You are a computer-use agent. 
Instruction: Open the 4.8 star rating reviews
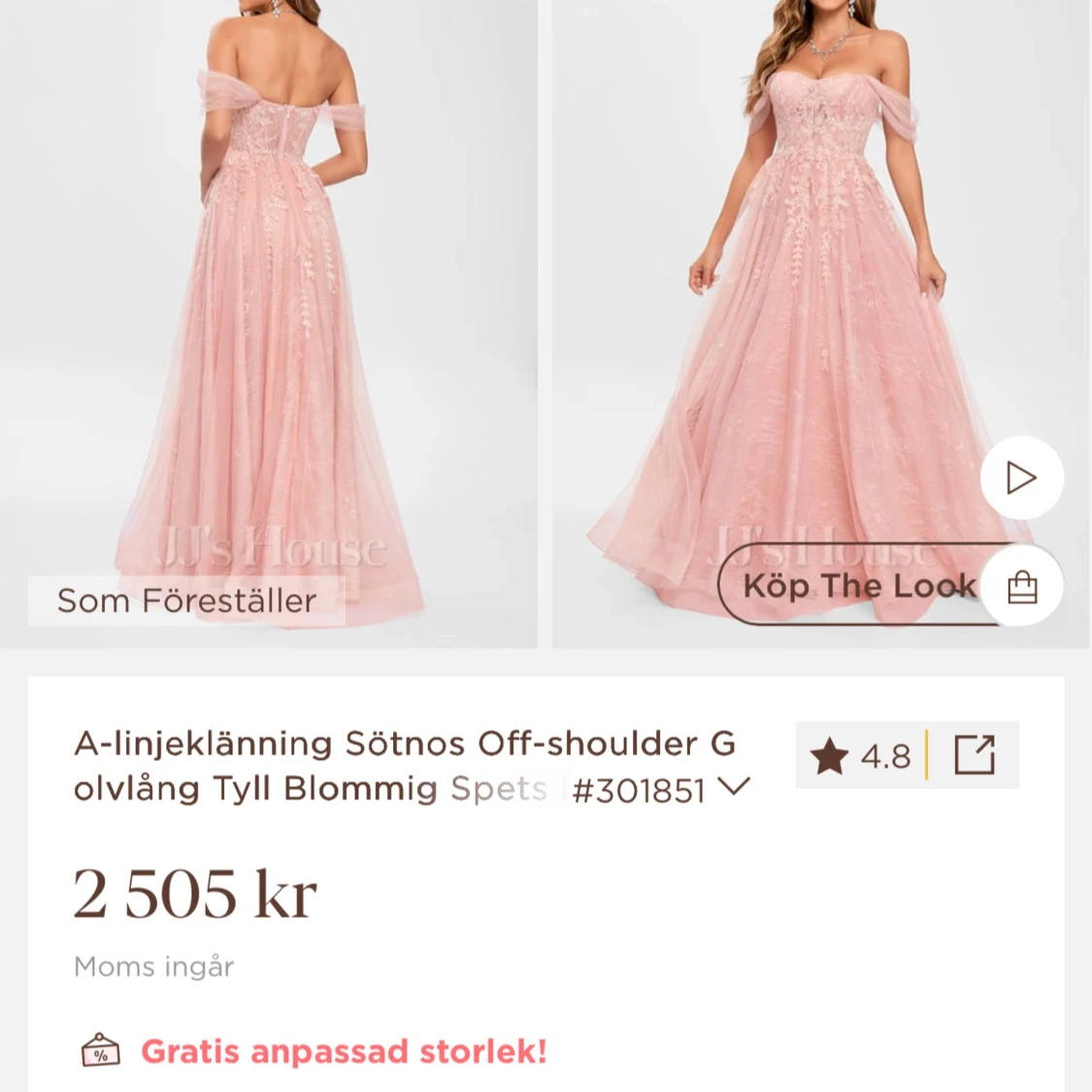861,755
